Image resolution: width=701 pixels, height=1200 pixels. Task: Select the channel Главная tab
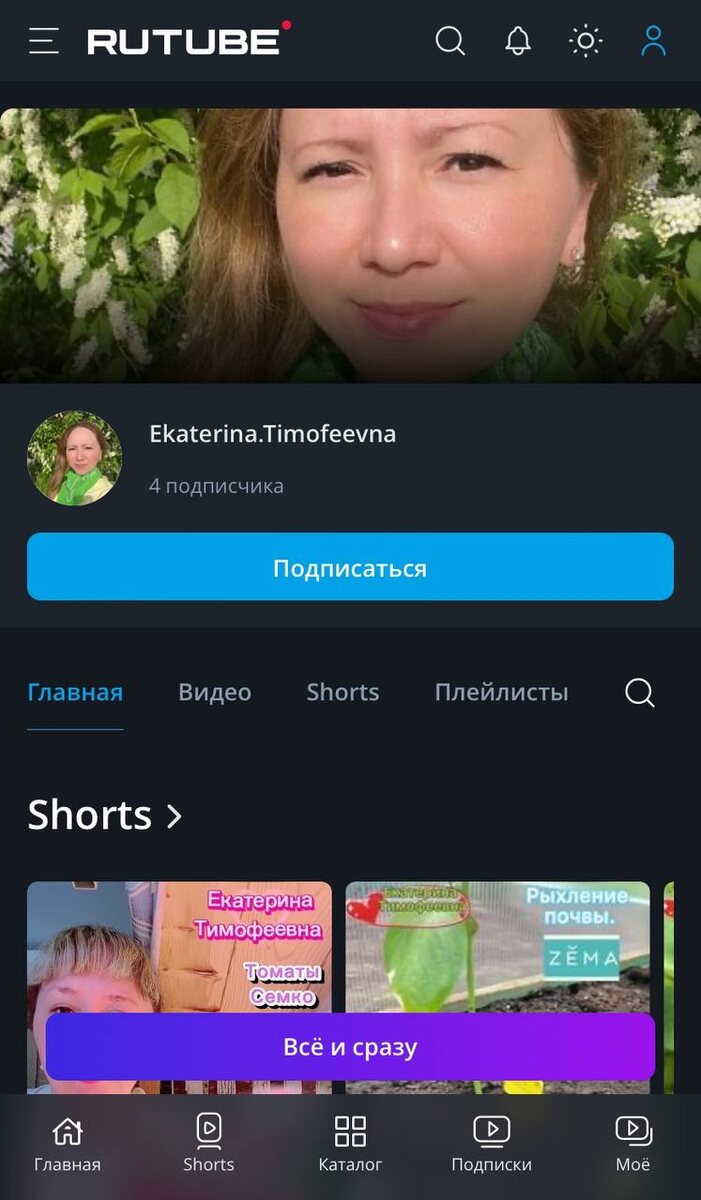[75, 692]
